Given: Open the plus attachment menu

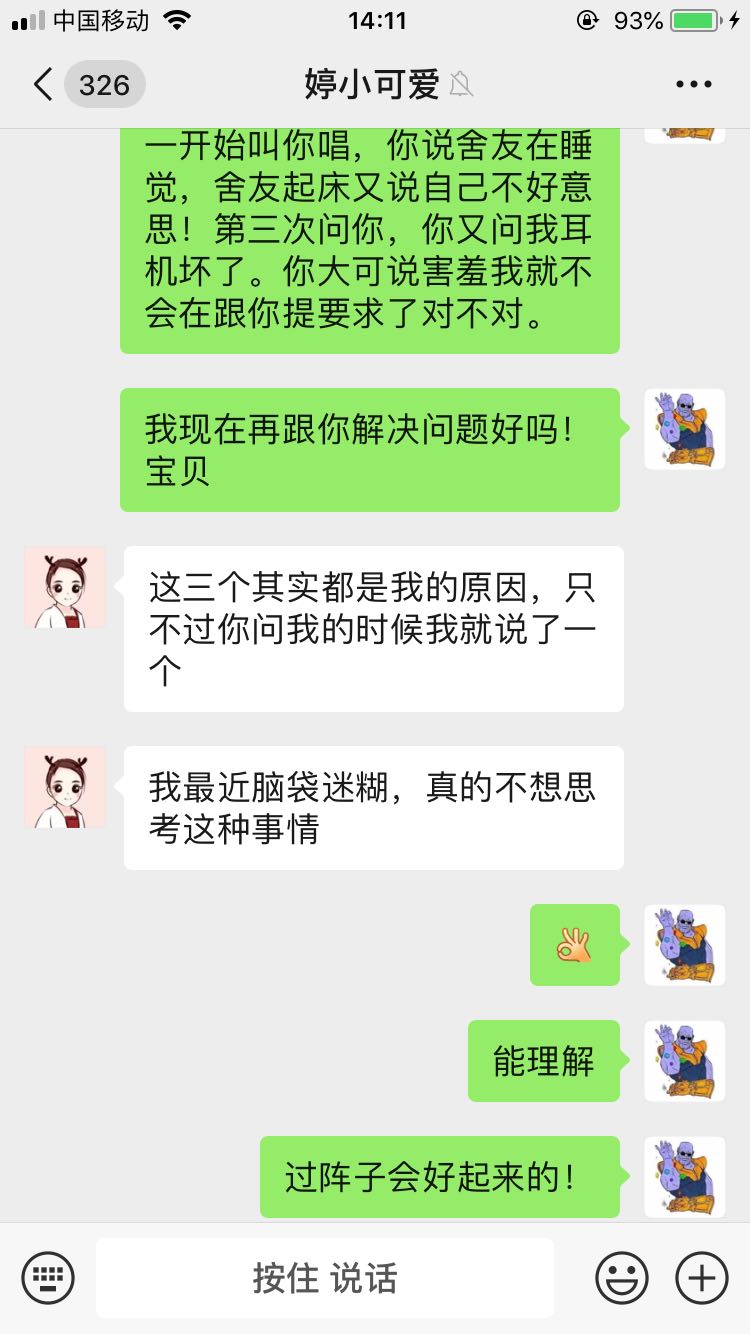Looking at the screenshot, I should pyautogui.click(x=702, y=1277).
